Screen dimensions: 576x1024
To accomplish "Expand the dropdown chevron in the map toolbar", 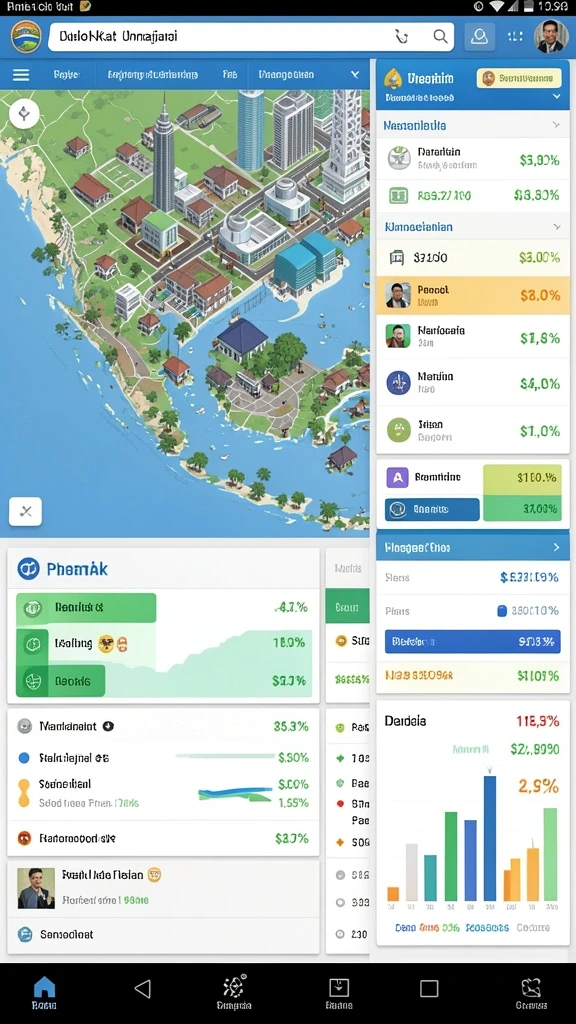I will click(355, 74).
